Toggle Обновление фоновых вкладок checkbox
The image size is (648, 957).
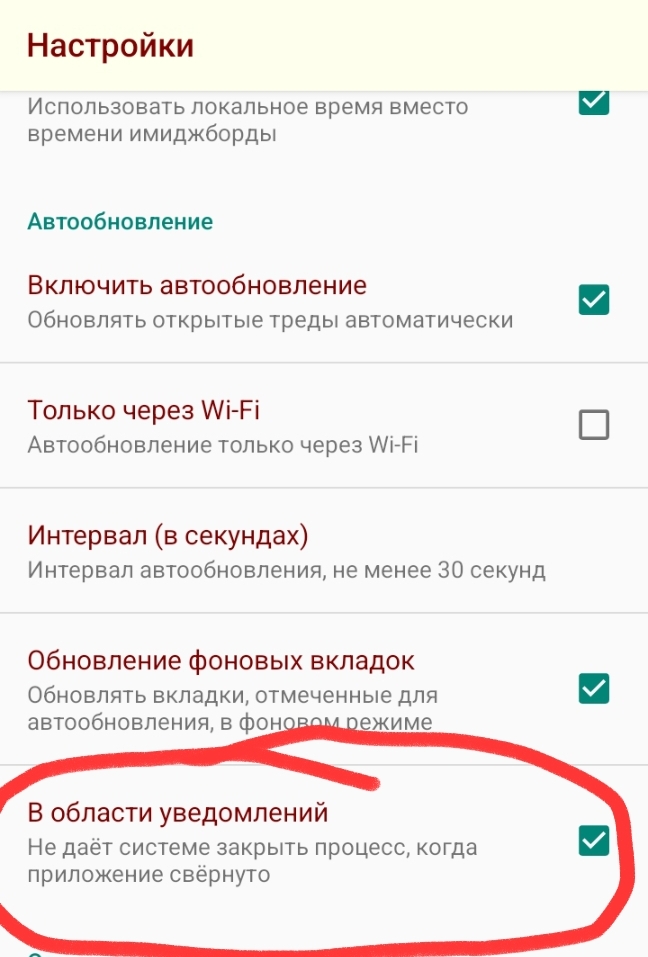594,688
